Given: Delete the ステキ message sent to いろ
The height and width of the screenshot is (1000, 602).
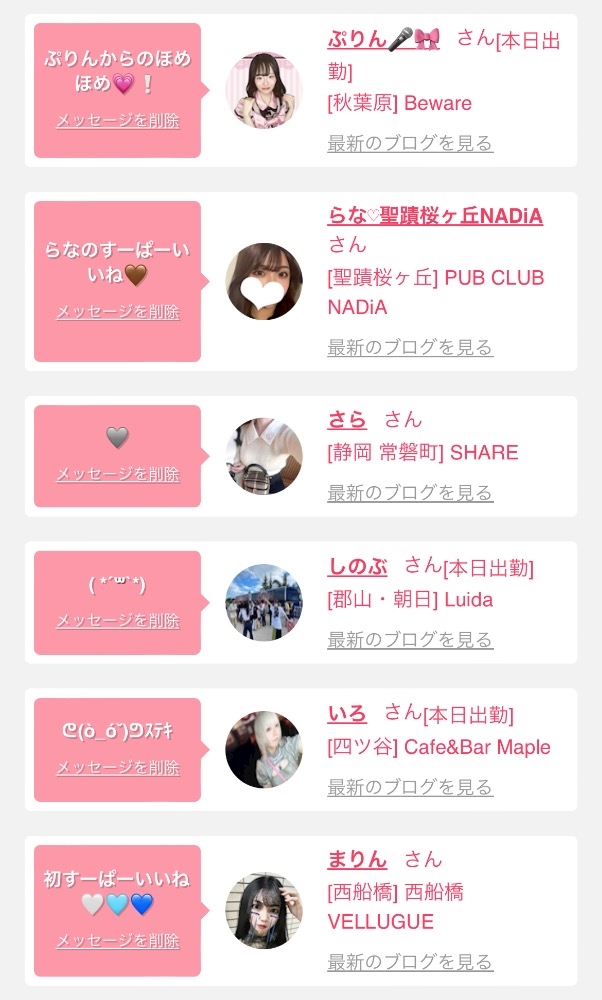Looking at the screenshot, I should [118, 768].
